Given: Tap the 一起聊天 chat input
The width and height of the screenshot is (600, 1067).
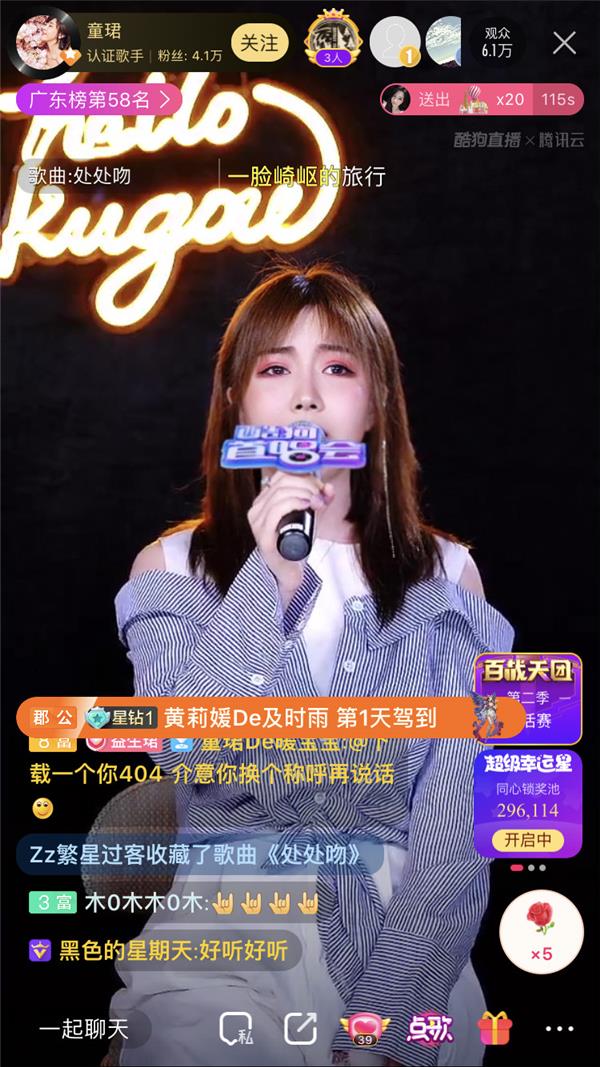Looking at the screenshot, I should tap(84, 1029).
